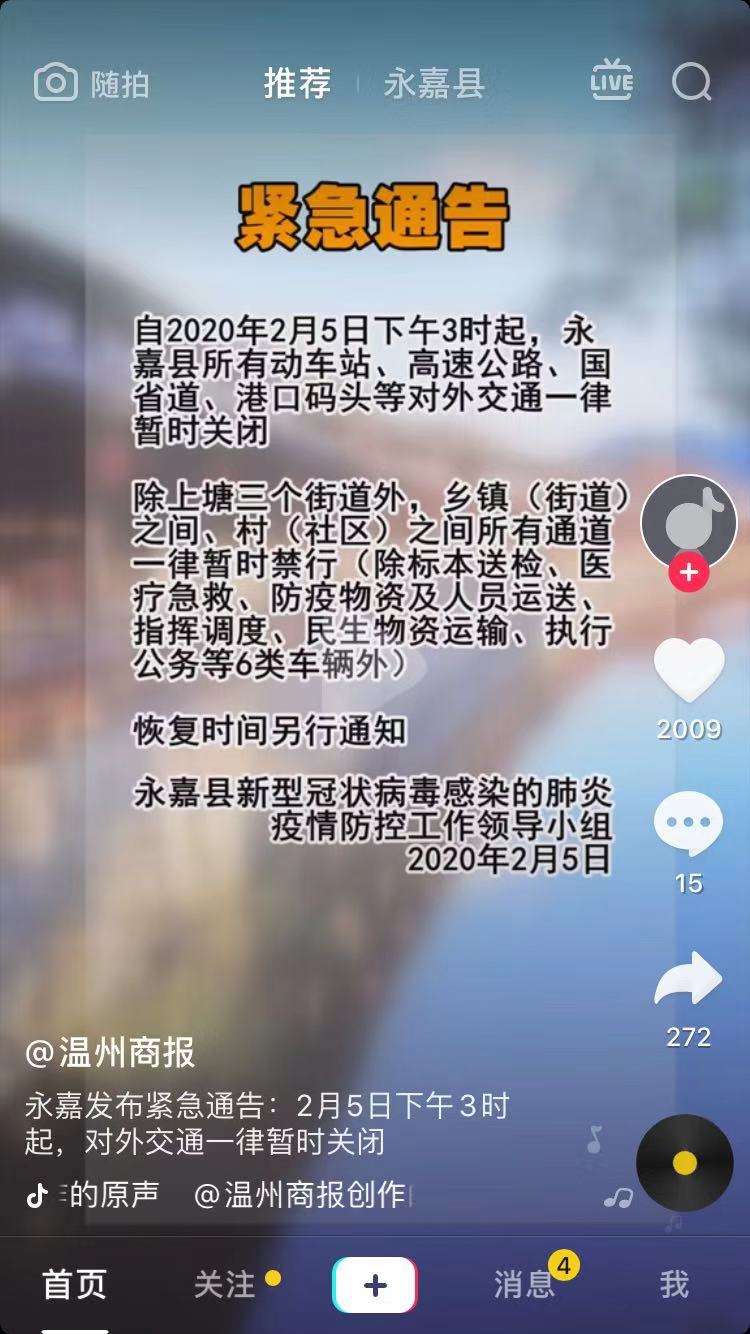The height and width of the screenshot is (1334, 750).
Task: Open the spinning music disc
Action: click(x=685, y=1162)
